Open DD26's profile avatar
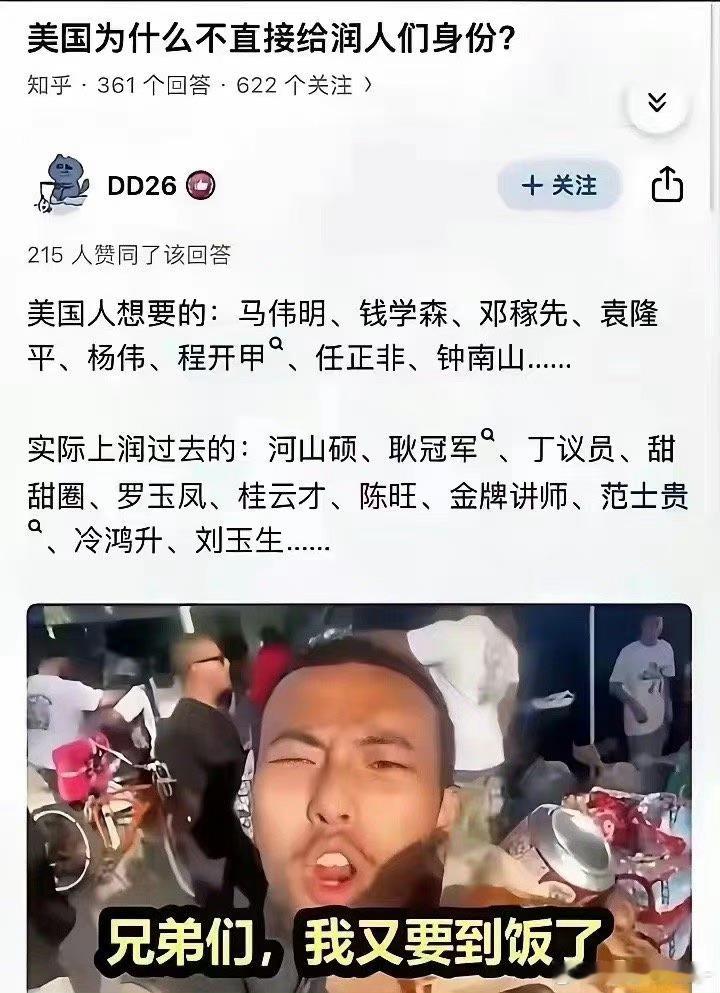This screenshot has width=720, height=993. tap(60, 184)
